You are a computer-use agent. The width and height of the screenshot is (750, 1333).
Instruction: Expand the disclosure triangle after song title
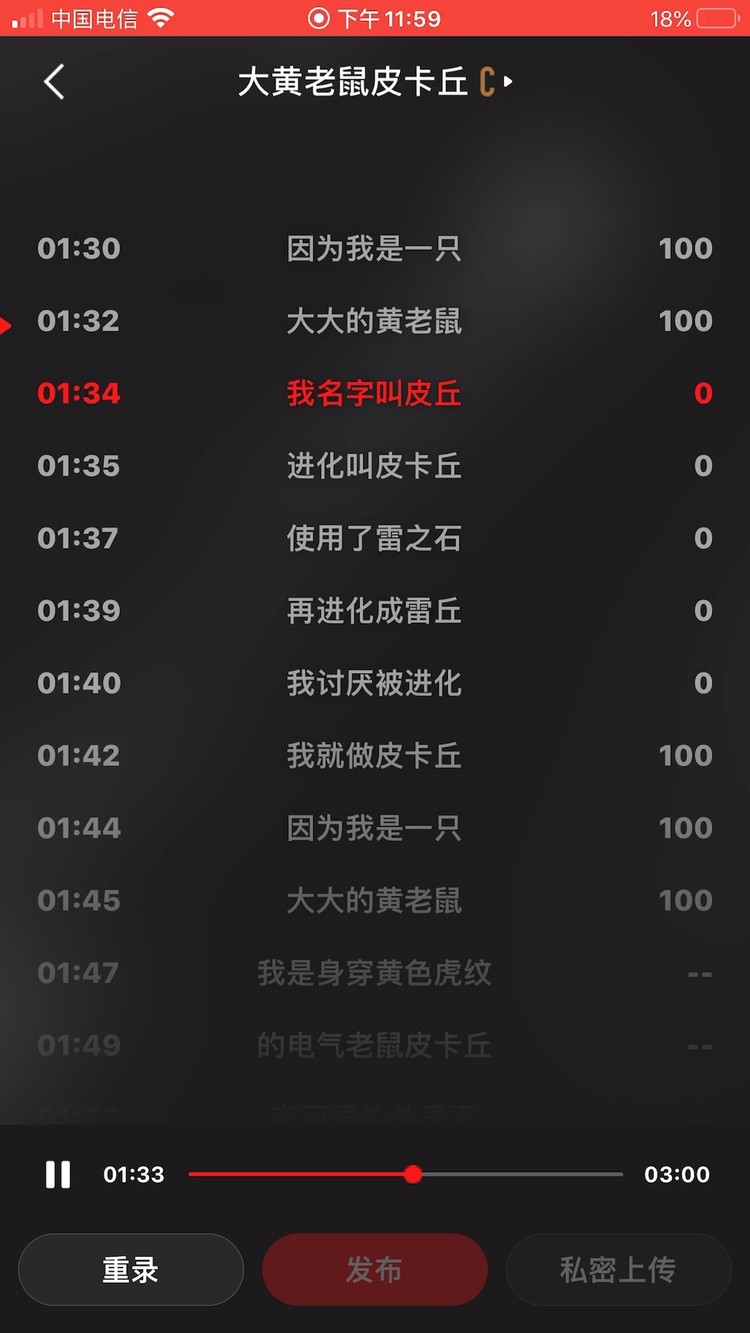(506, 84)
